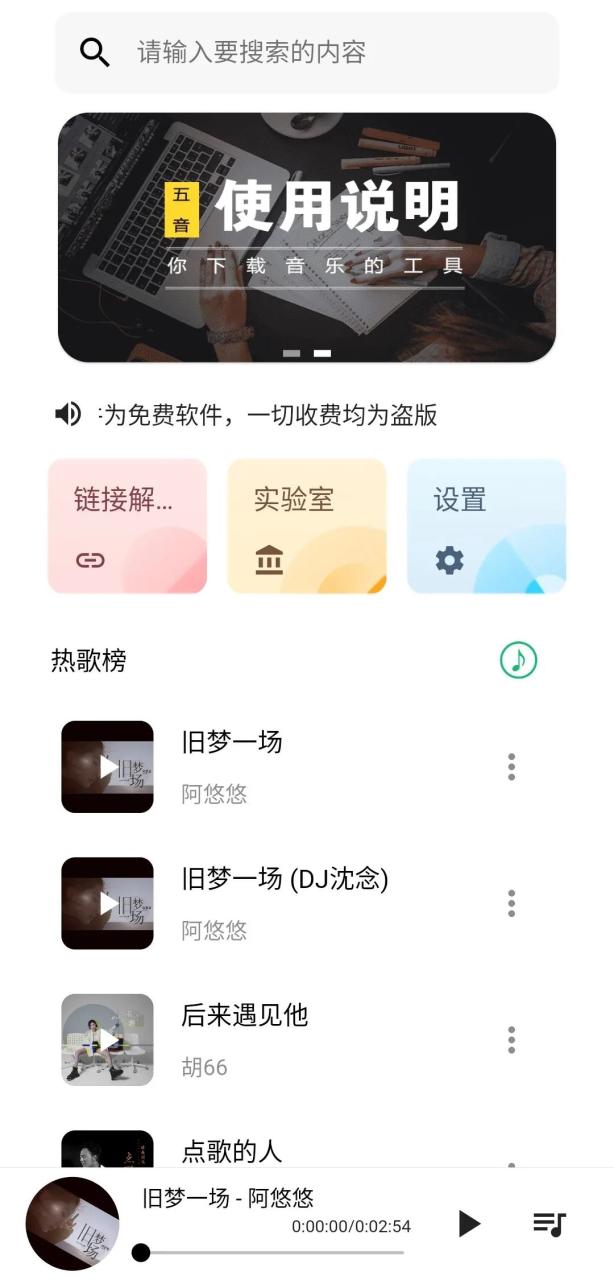
Task: Play the song 旧梦一场 (DJ沈念)
Action: (x=107, y=903)
